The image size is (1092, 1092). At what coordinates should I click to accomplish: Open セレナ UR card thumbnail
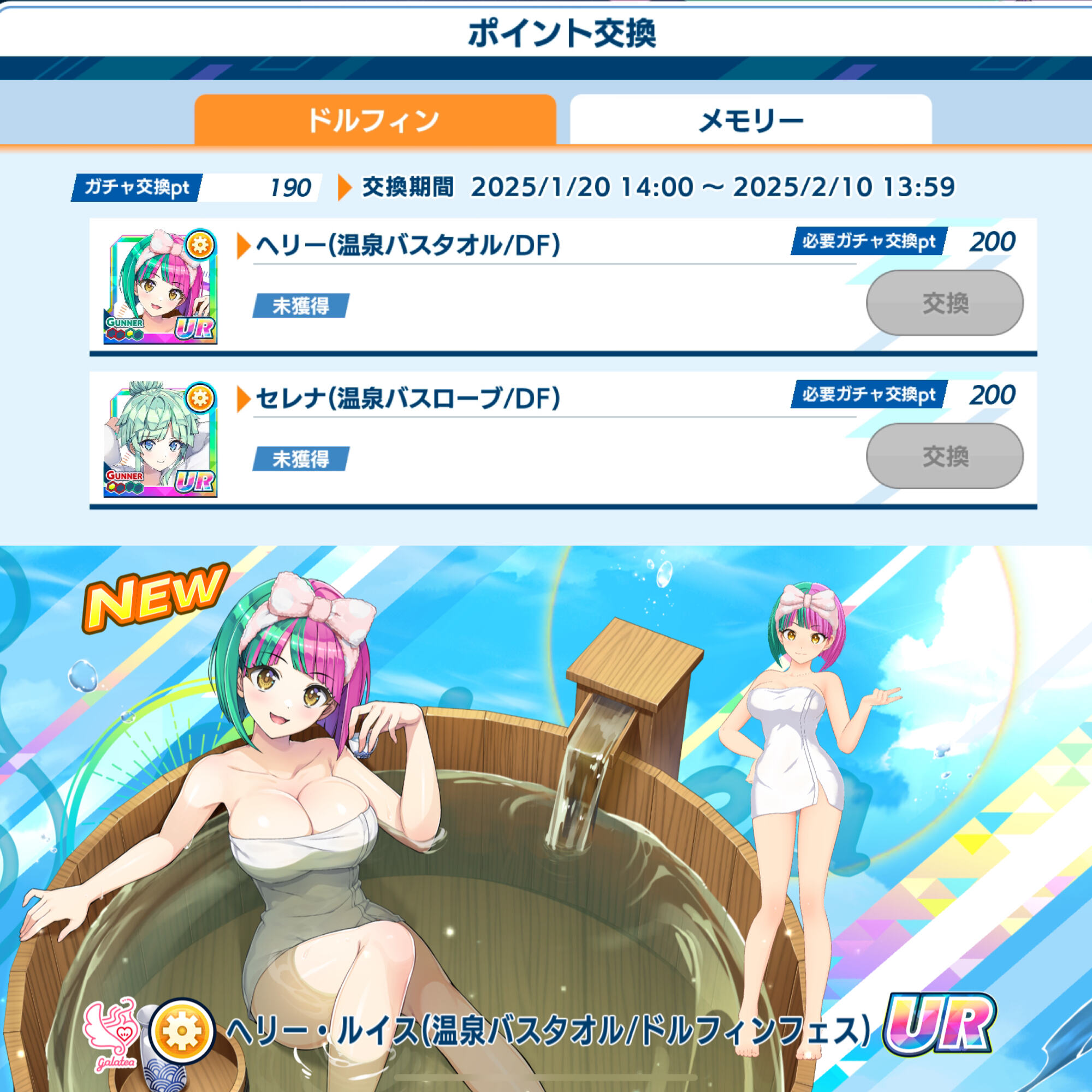pos(160,440)
